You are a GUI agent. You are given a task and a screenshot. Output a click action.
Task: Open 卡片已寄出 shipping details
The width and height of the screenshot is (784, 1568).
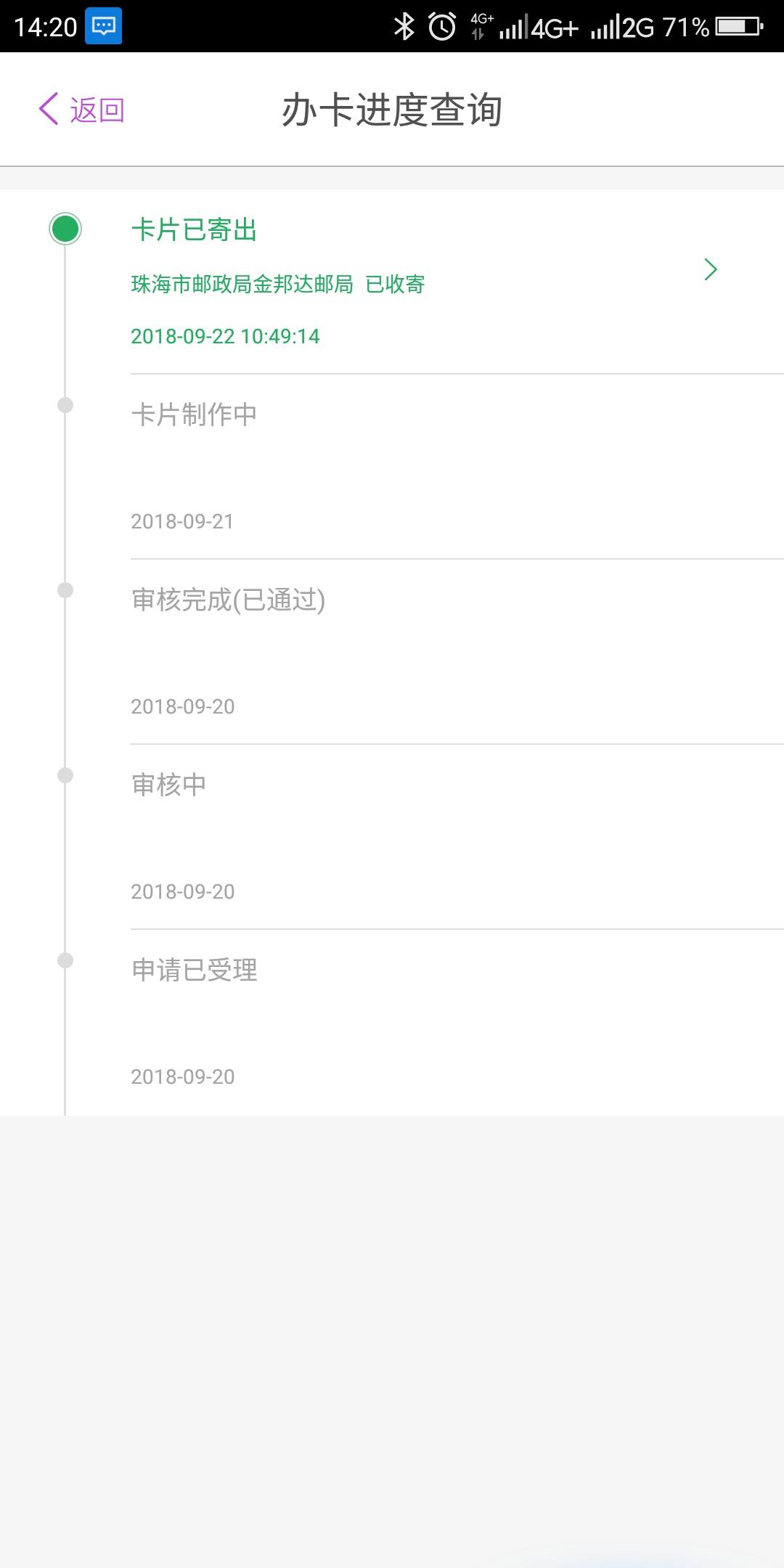point(710,269)
